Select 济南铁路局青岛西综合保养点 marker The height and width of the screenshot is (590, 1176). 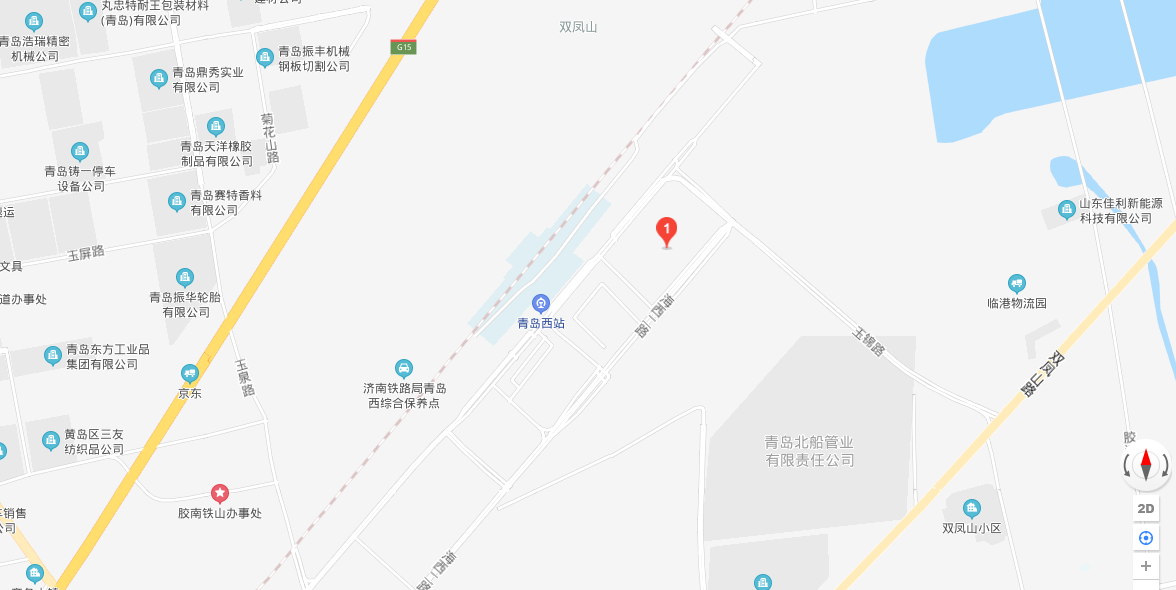(404, 368)
